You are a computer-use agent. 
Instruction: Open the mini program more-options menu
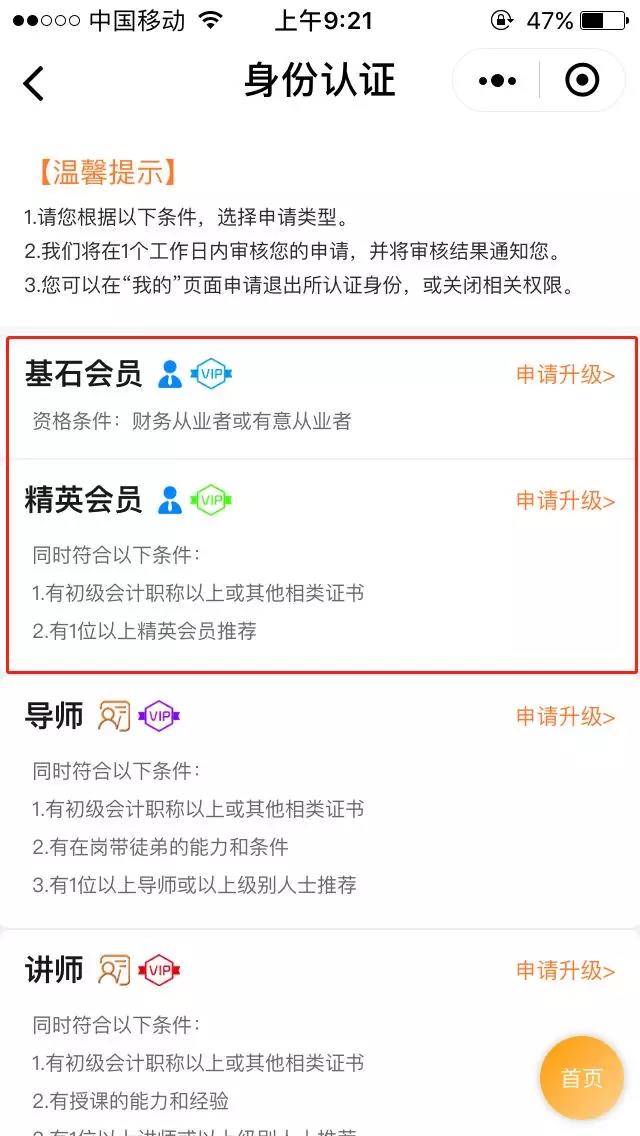[x=498, y=81]
